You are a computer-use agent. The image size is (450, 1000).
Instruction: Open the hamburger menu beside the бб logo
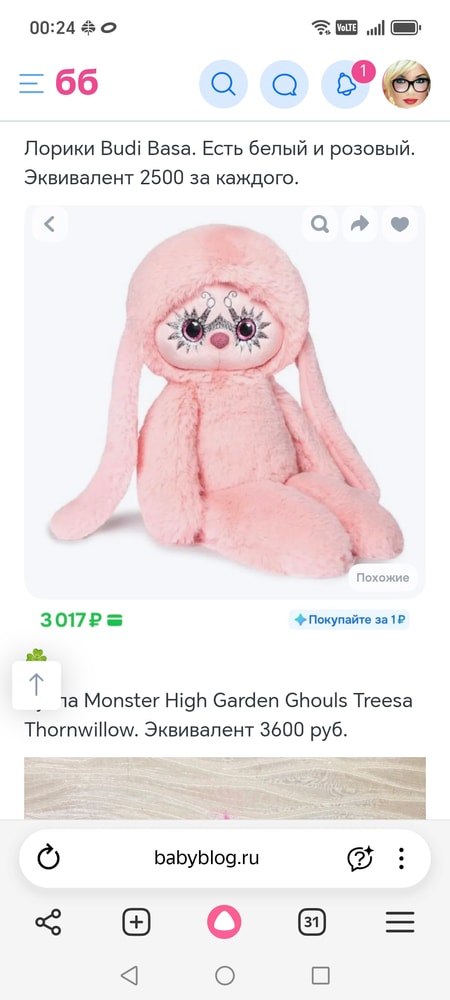tap(31, 84)
